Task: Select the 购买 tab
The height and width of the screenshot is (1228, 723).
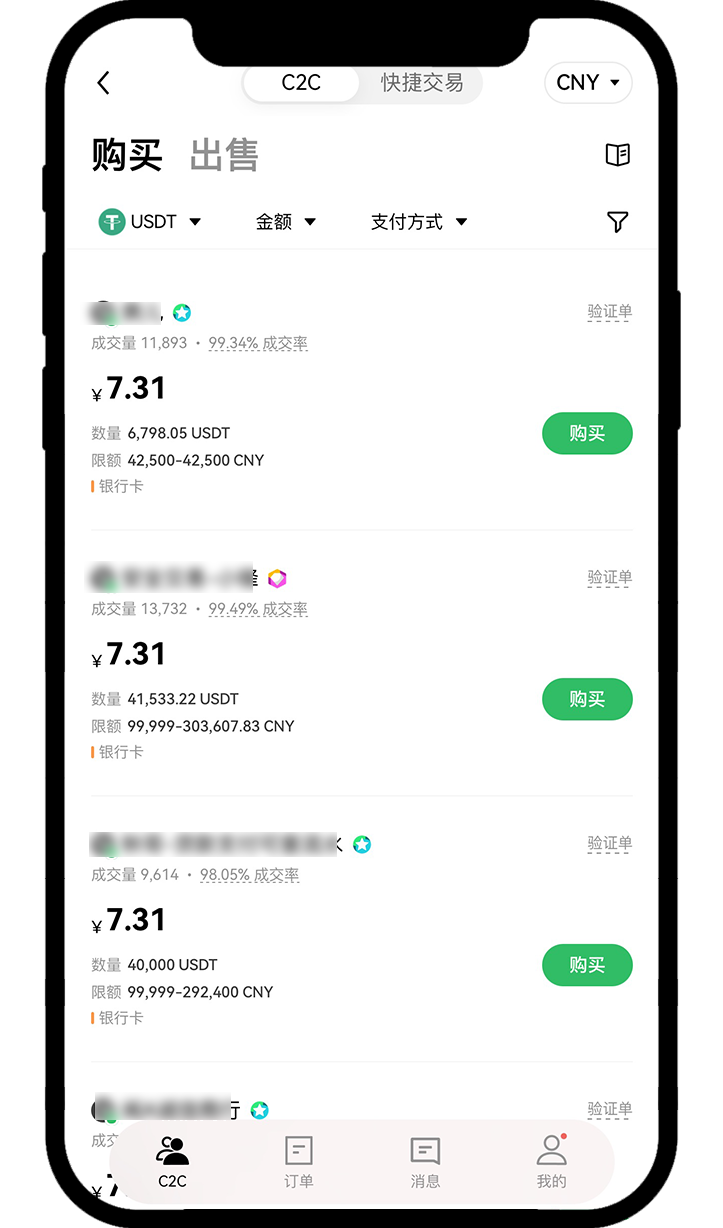Action: 127,155
